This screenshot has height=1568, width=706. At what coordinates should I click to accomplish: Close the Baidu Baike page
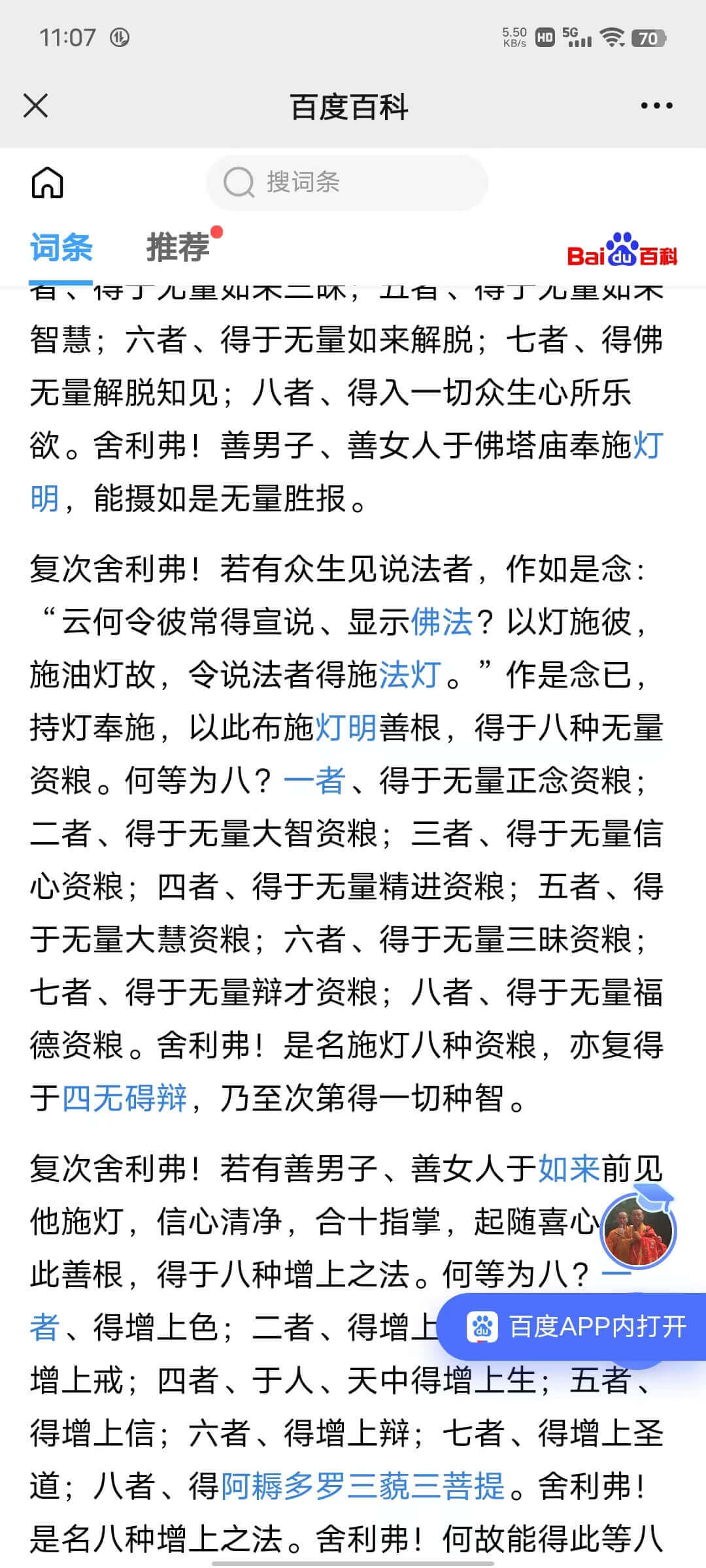(x=36, y=106)
